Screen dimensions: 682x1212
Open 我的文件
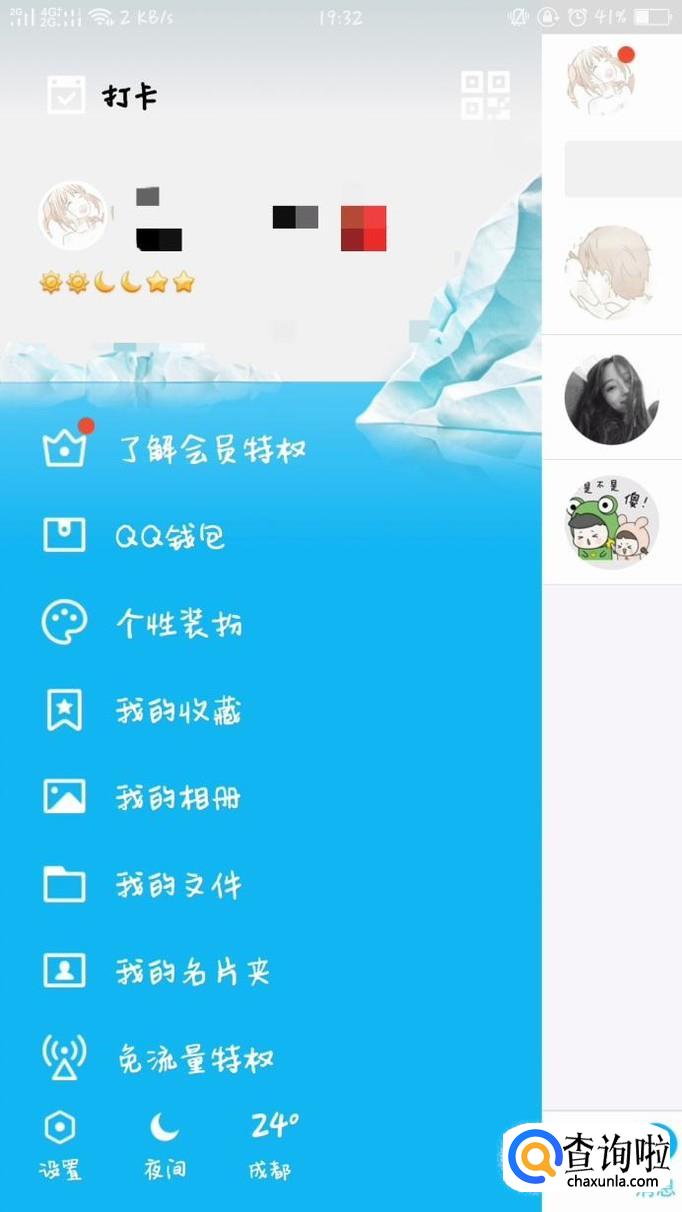click(178, 885)
